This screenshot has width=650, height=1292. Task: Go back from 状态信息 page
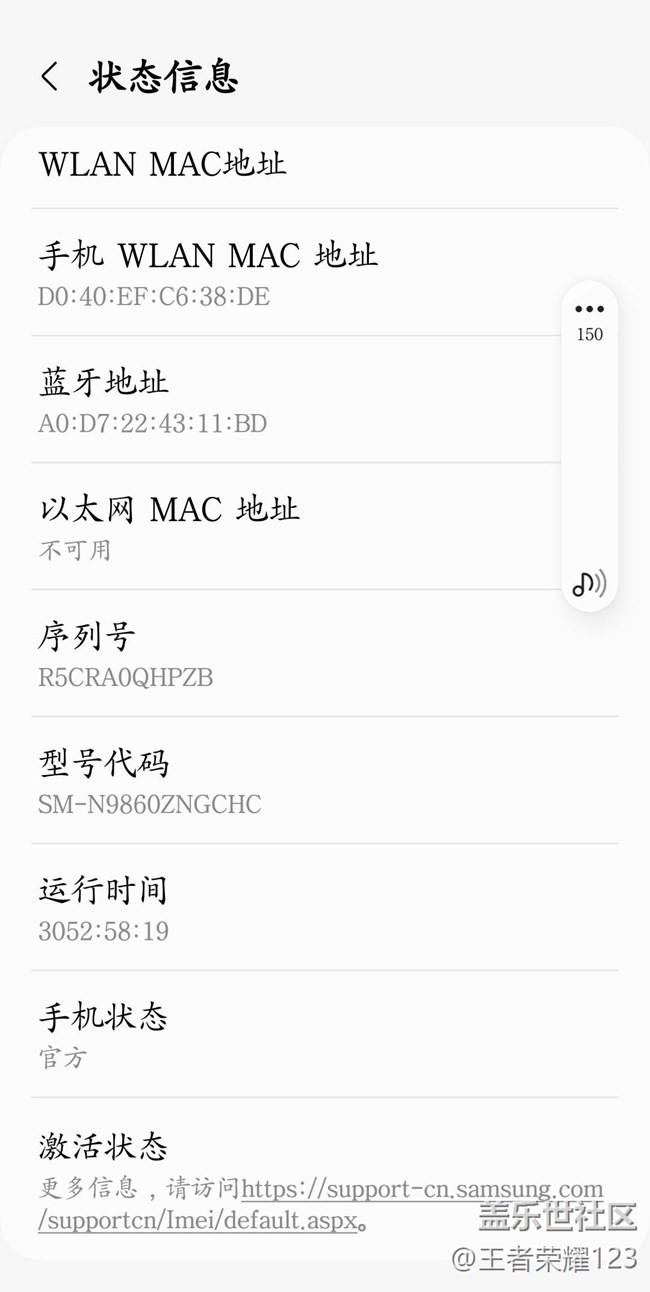click(50, 77)
